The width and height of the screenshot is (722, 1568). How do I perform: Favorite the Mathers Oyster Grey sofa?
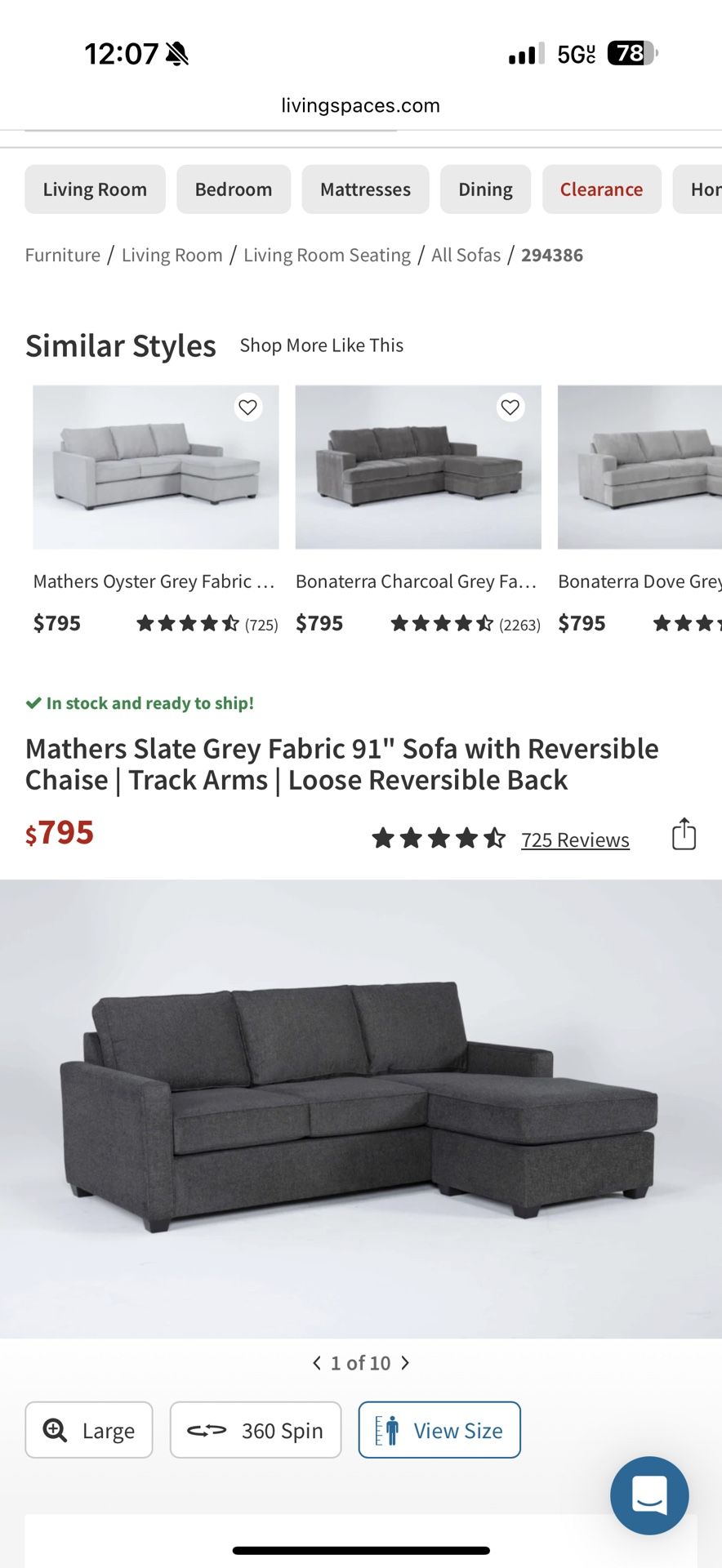pyautogui.click(x=248, y=407)
